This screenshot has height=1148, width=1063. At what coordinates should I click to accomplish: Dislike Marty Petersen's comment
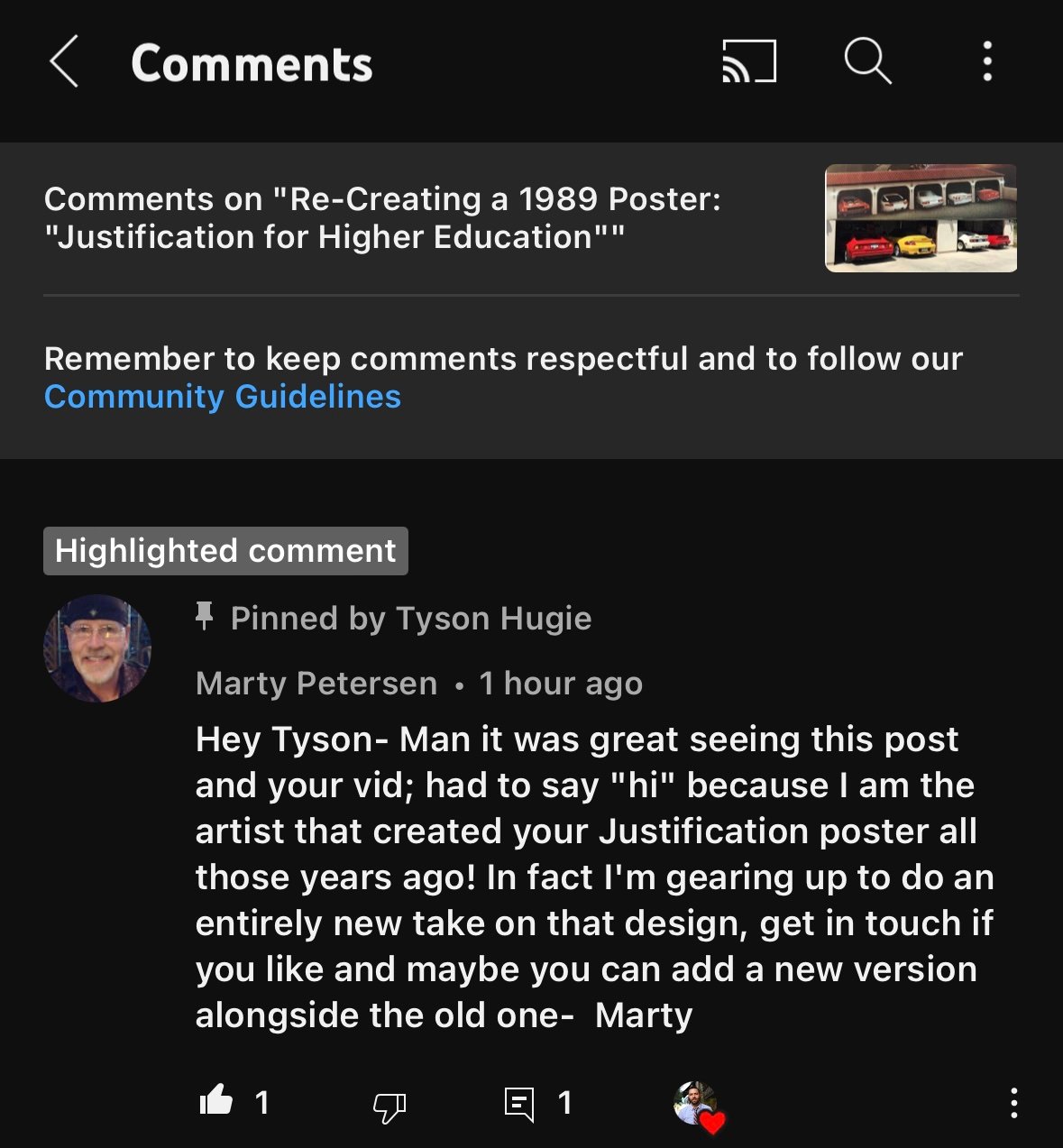tap(389, 1104)
